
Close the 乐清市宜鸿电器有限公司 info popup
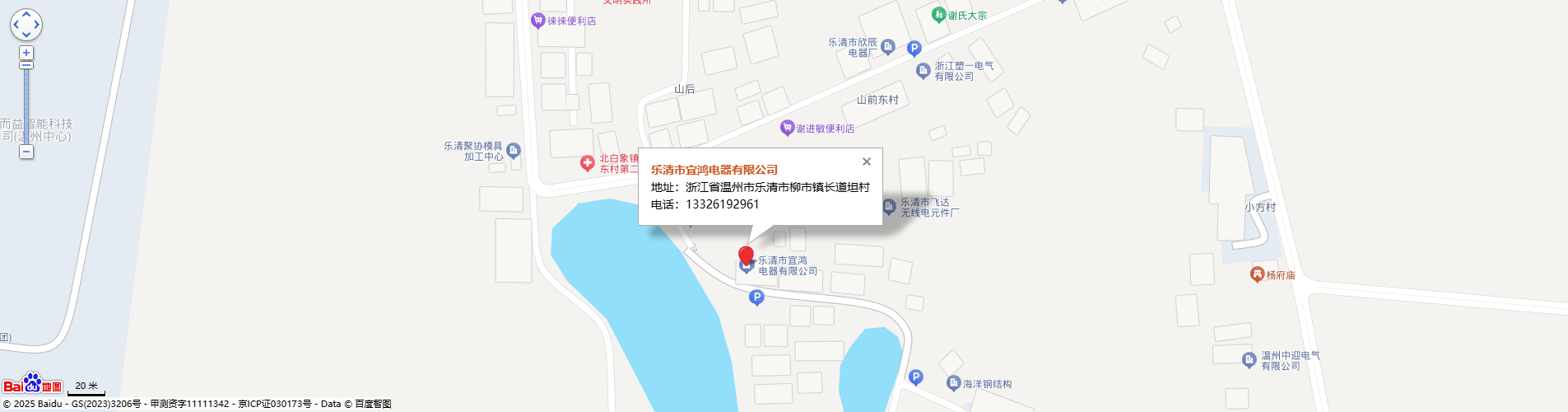pos(866,162)
